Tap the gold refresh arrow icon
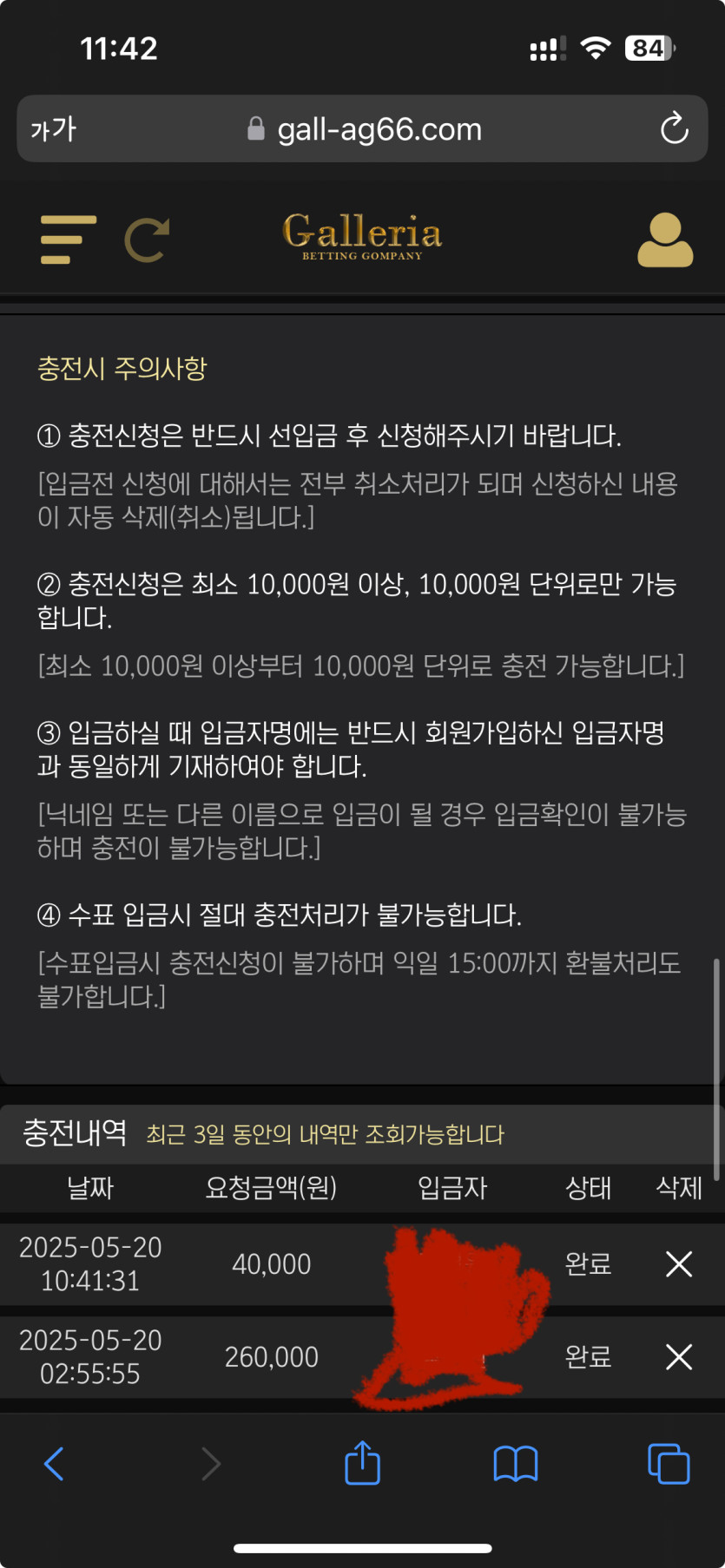This screenshot has height=1568, width=725. point(147,240)
